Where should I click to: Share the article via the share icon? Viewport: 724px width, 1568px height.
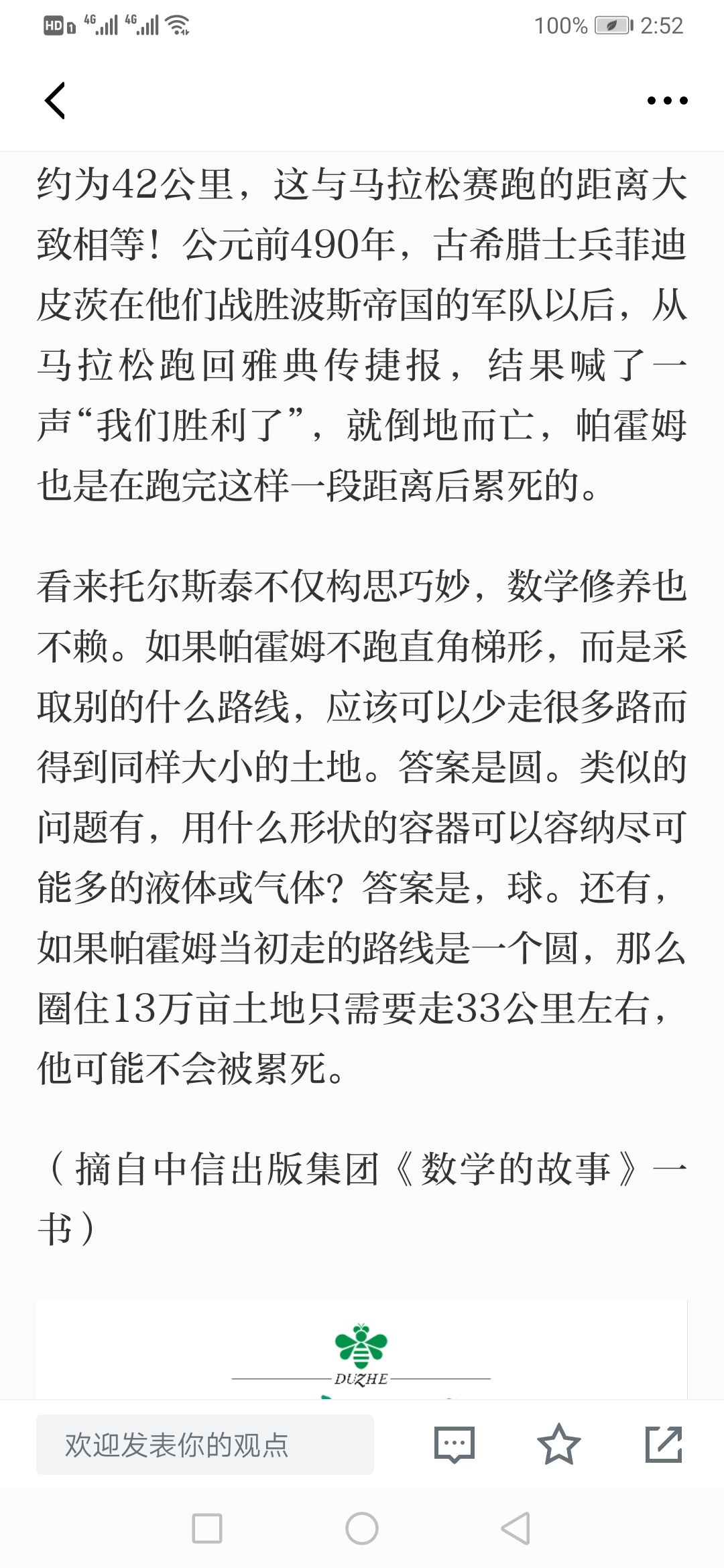point(664,1444)
